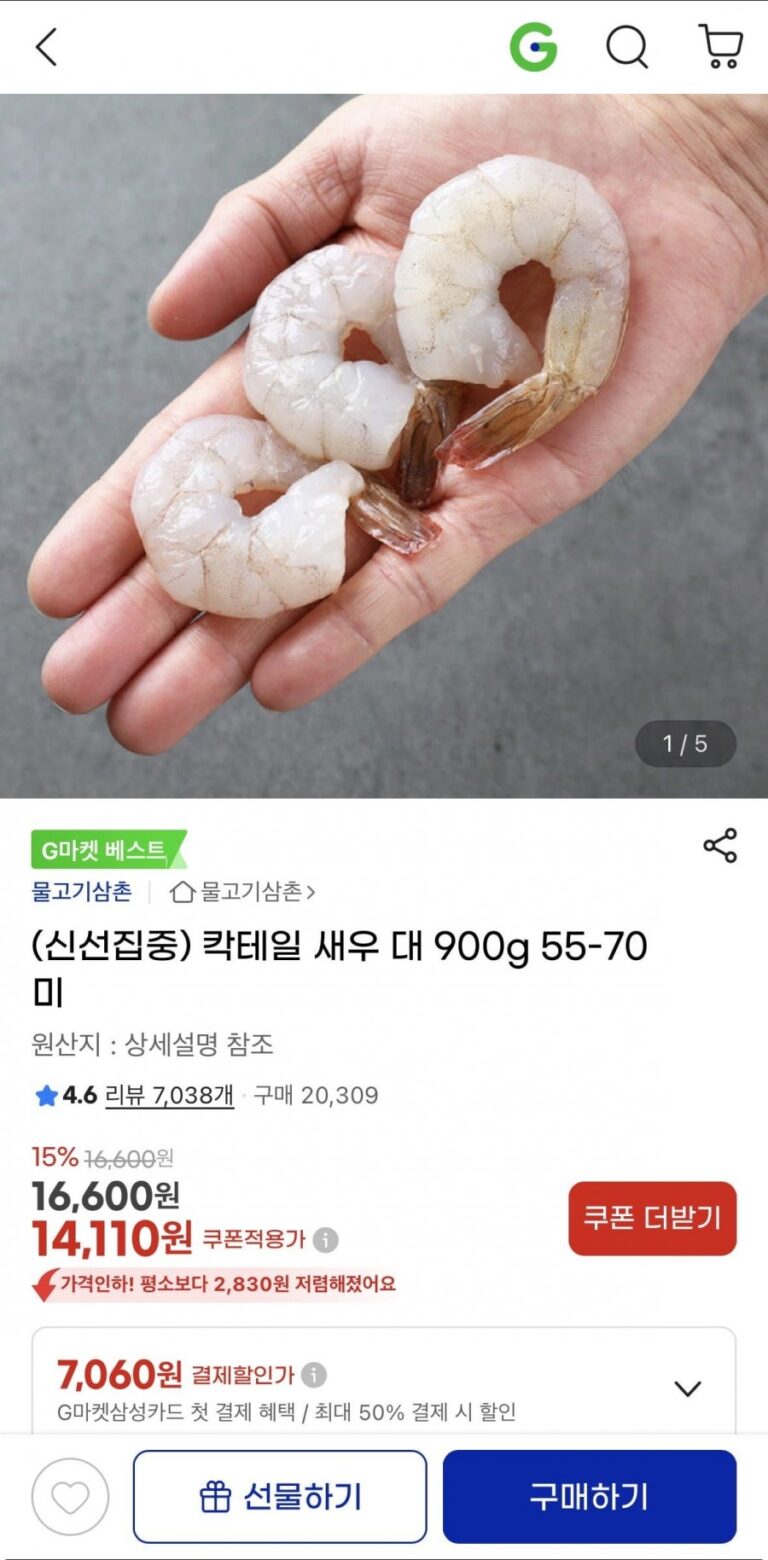Tap the 쿠폰 더받기 button
Viewport: 768px width, 1560px height.
[x=652, y=1218]
